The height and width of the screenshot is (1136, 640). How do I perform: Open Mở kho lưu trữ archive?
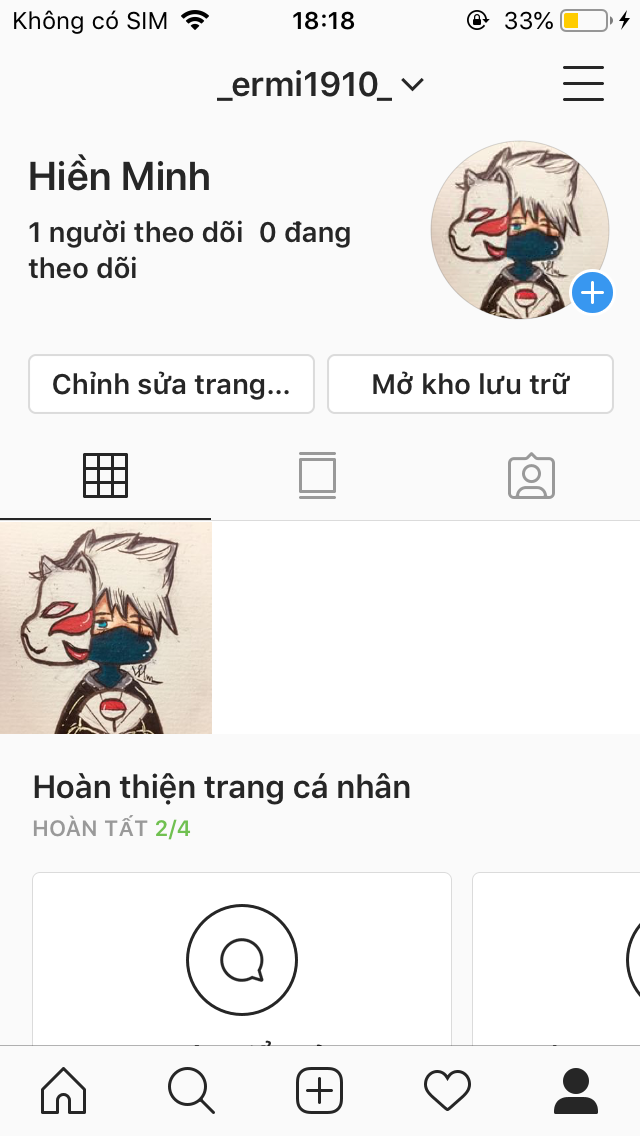coord(470,384)
